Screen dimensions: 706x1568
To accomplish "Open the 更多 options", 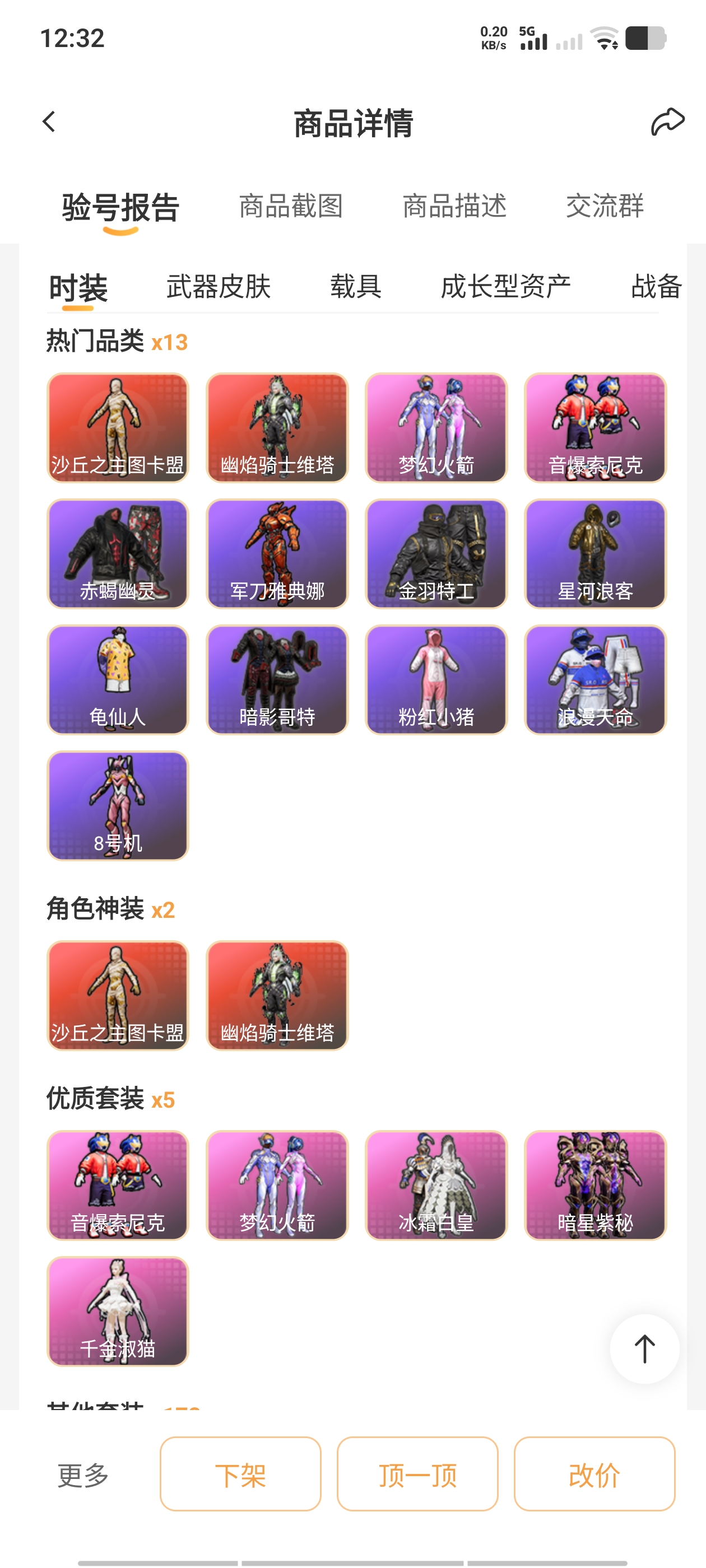I will (x=83, y=1475).
